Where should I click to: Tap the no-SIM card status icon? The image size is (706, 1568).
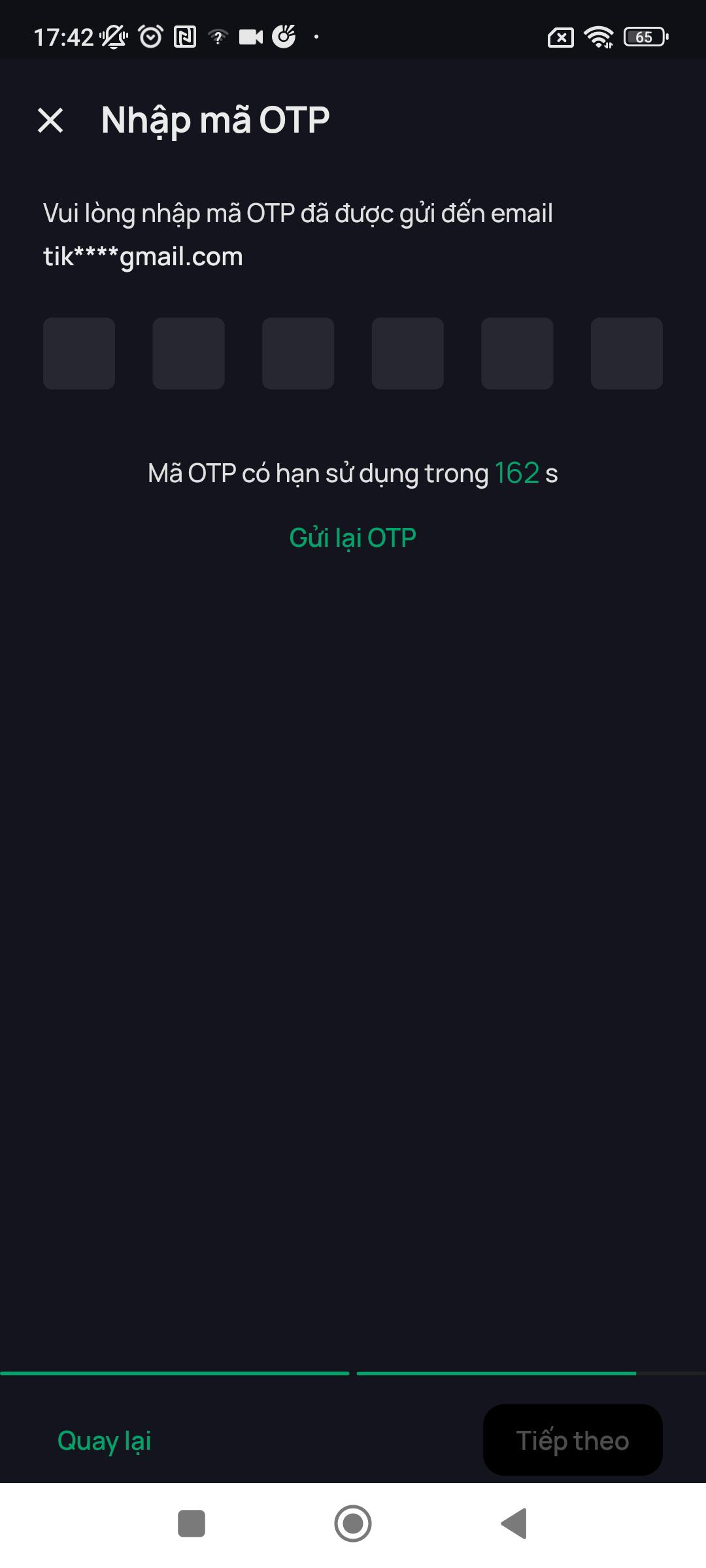point(561,38)
